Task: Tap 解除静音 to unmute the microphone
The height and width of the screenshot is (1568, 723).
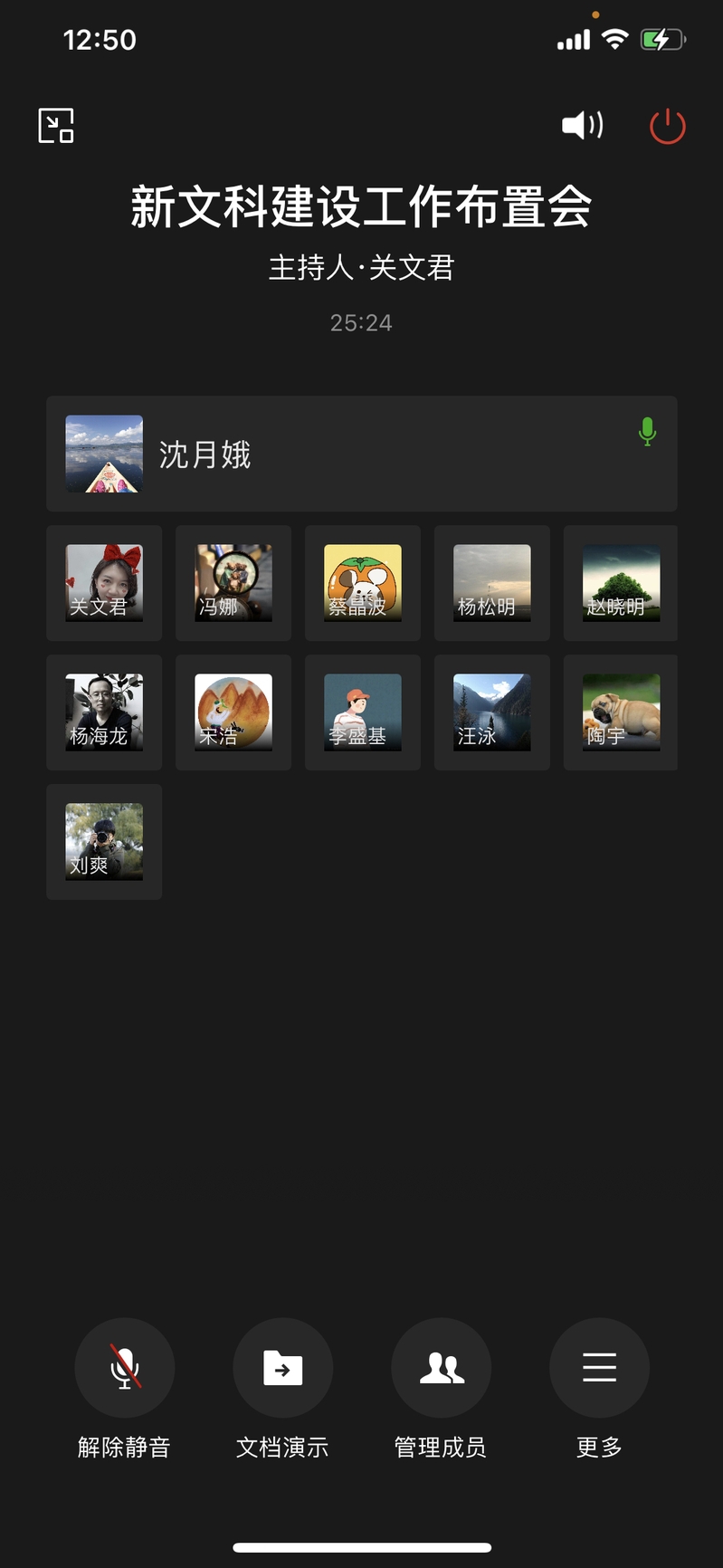Action: coord(125,1367)
